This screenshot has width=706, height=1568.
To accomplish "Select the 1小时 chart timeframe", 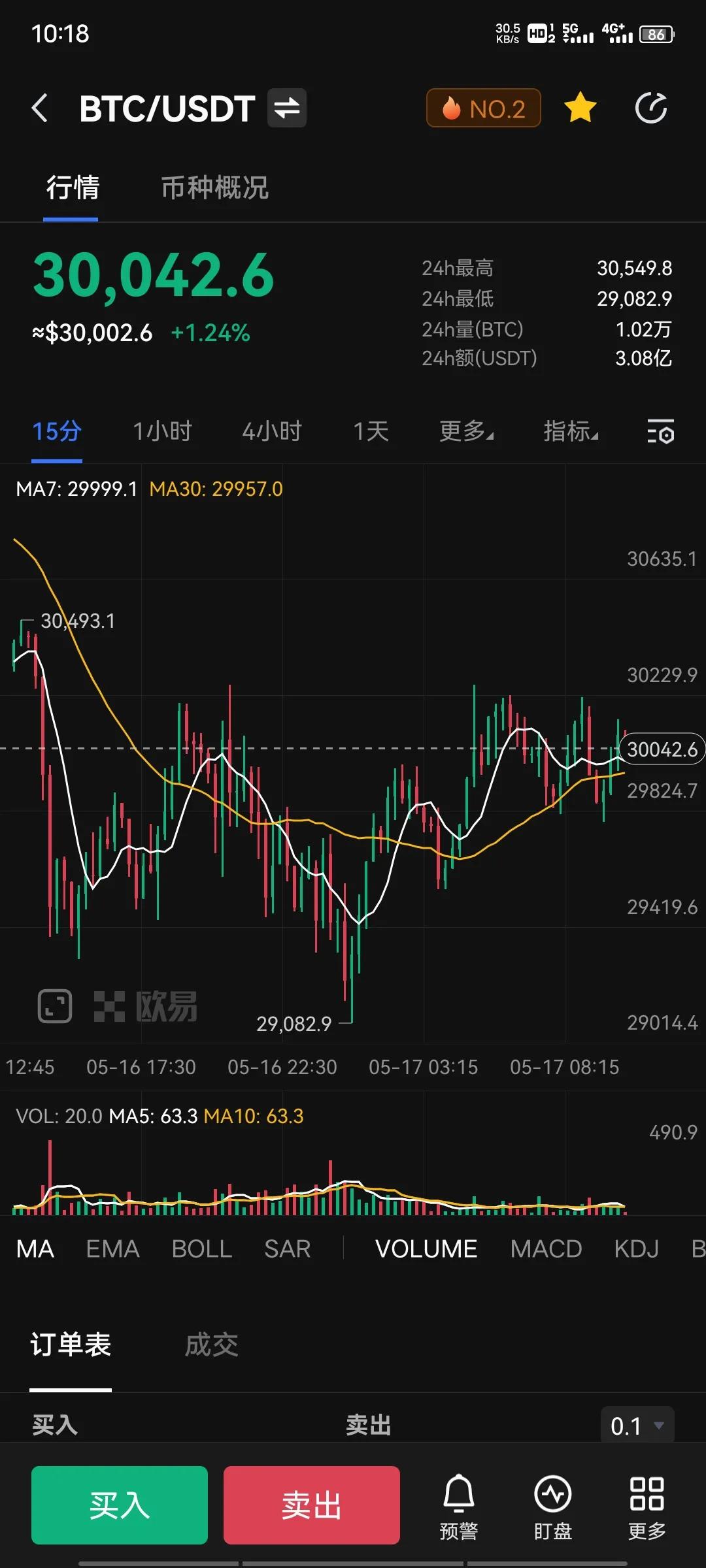I will (163, 432).
